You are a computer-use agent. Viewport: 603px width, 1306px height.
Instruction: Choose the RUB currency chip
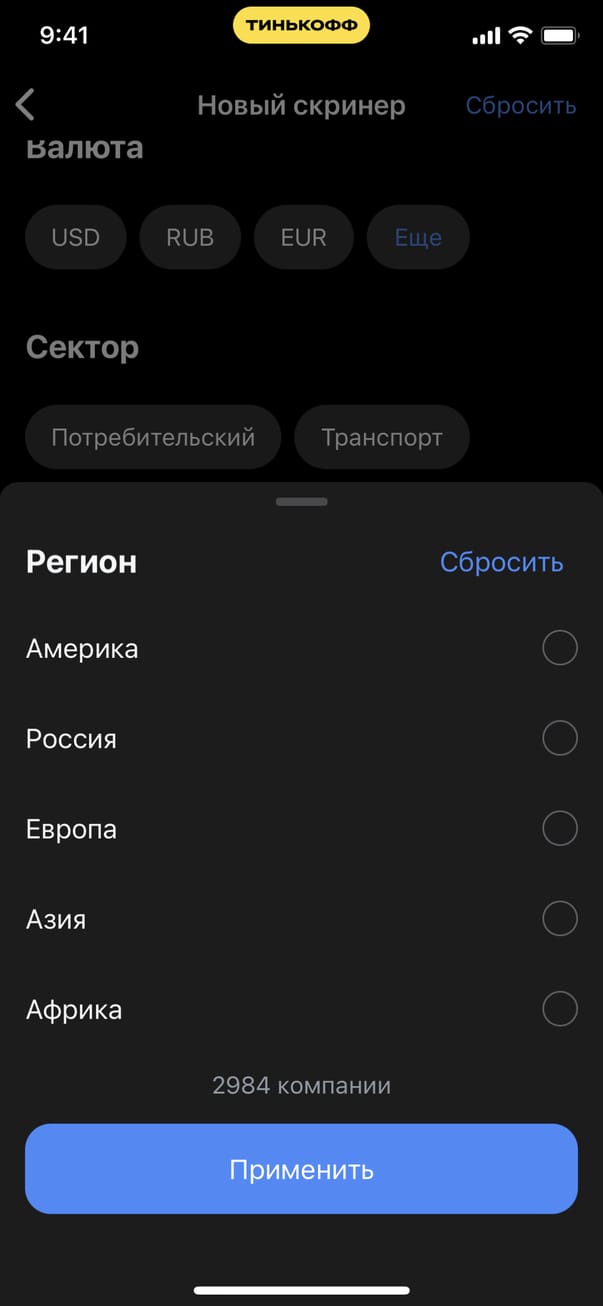tap(190, 238)
